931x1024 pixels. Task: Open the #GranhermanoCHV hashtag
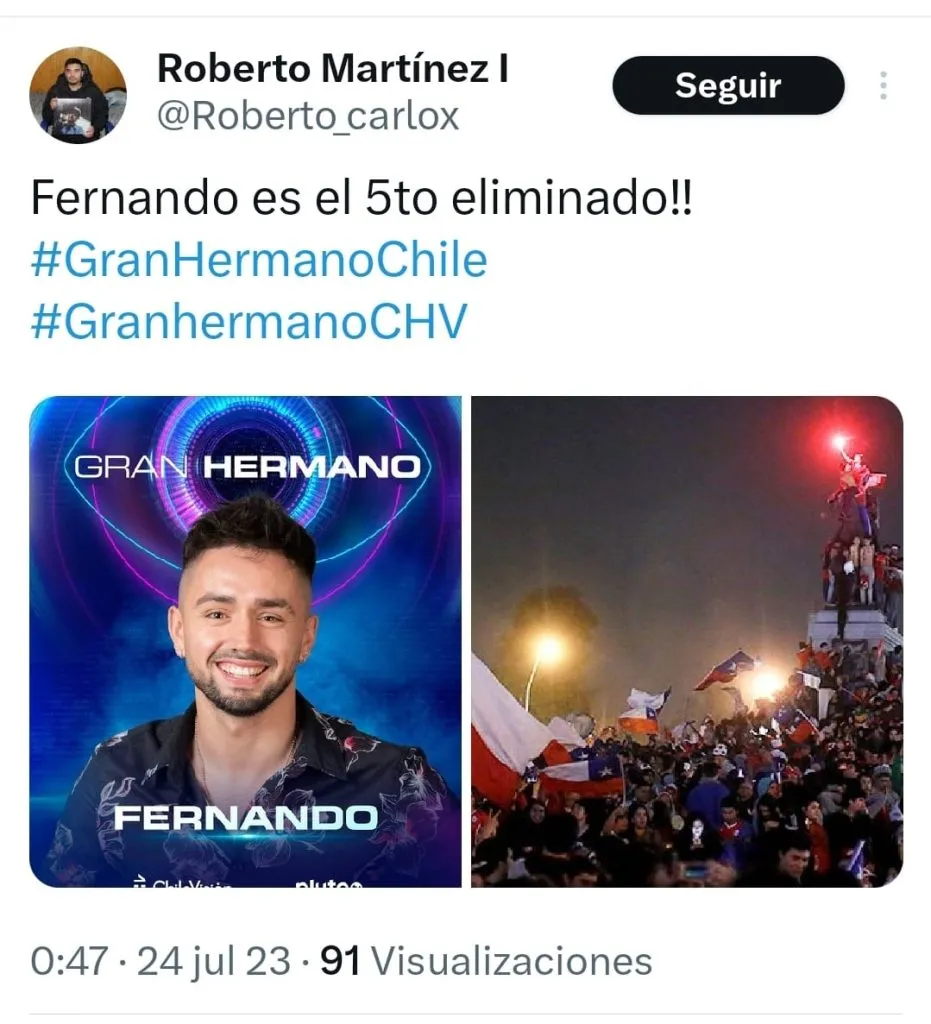coord(249,322)
